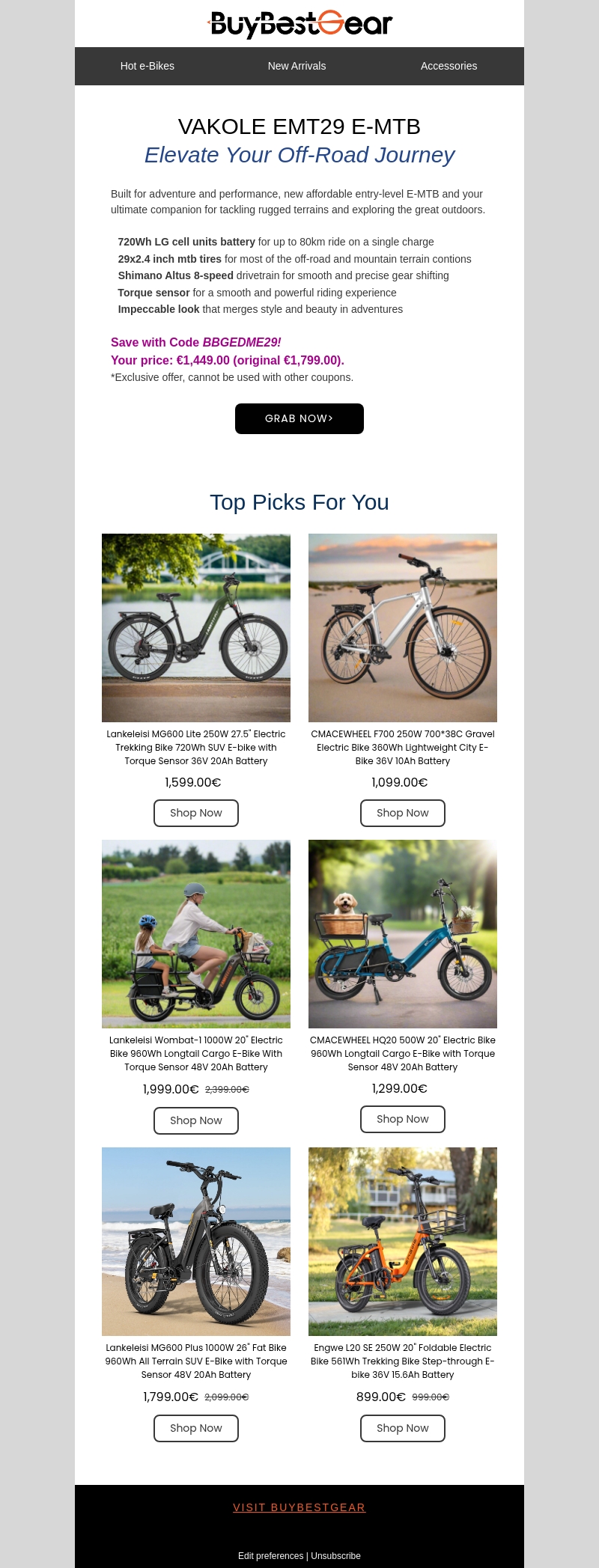The height and width of the screenshot is (1568, 599).
Task: Shop Now for Lankeleisi MG600 Plus
Action: tap(196, 1428)
